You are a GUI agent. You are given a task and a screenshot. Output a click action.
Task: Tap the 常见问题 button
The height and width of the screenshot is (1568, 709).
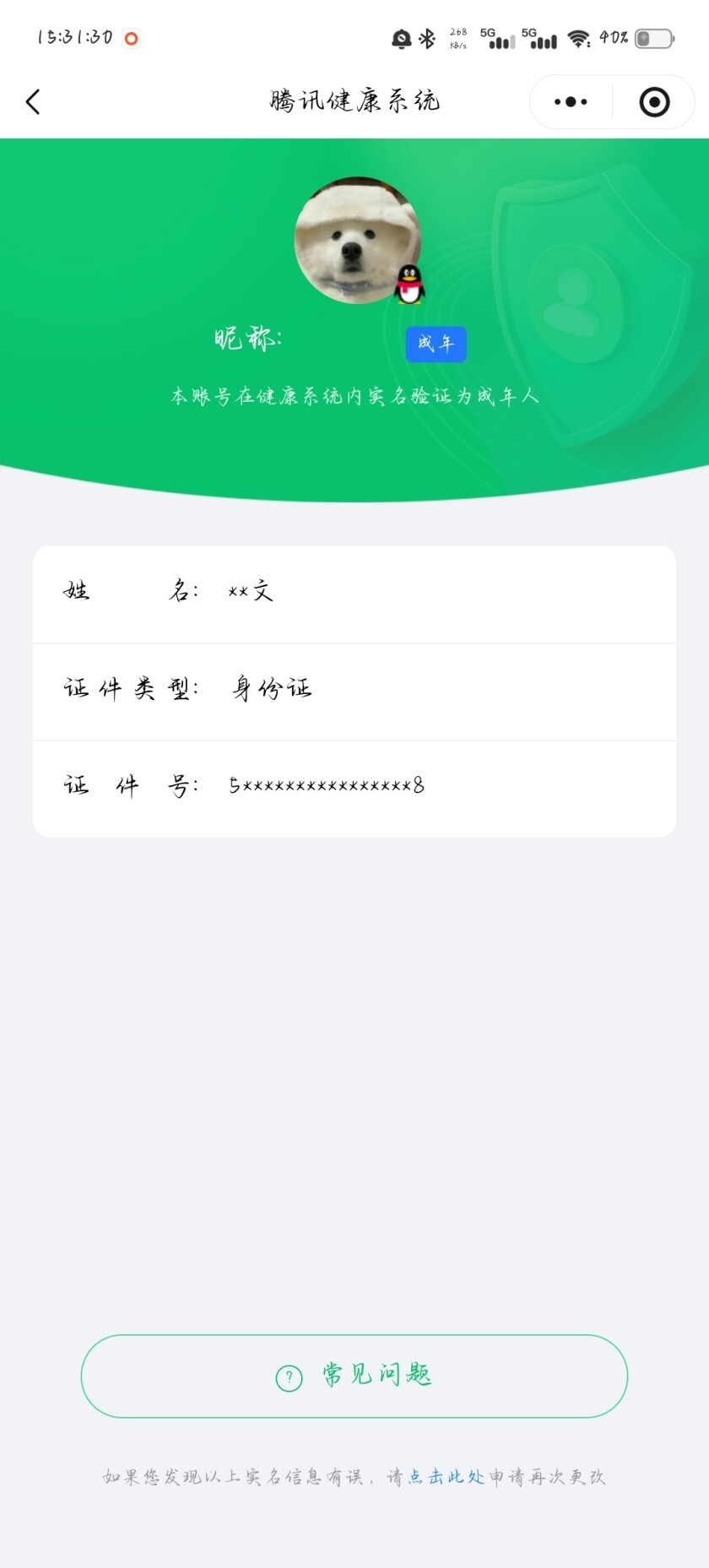pos(354,1375)
